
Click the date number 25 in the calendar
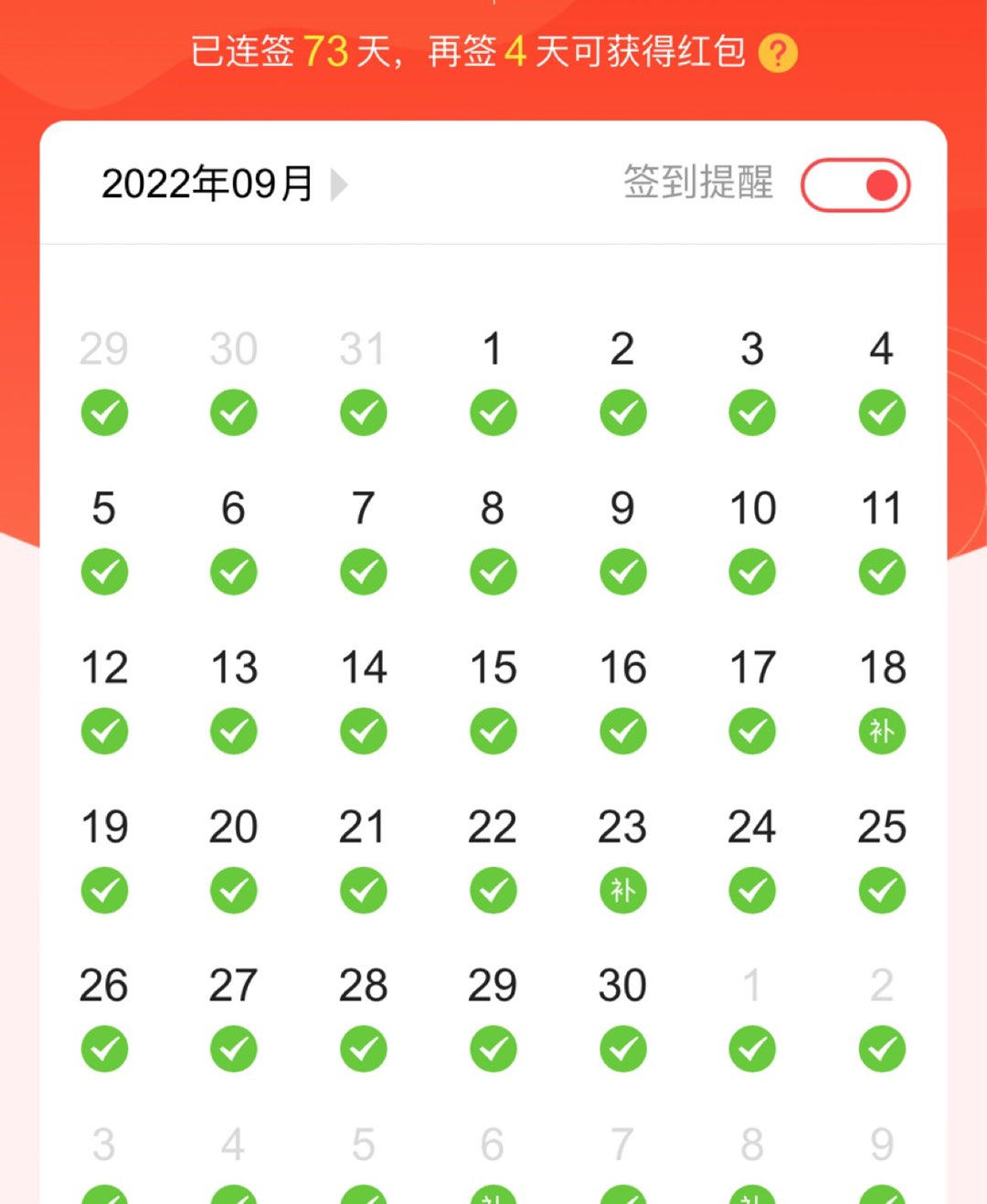tap(881, 828)
